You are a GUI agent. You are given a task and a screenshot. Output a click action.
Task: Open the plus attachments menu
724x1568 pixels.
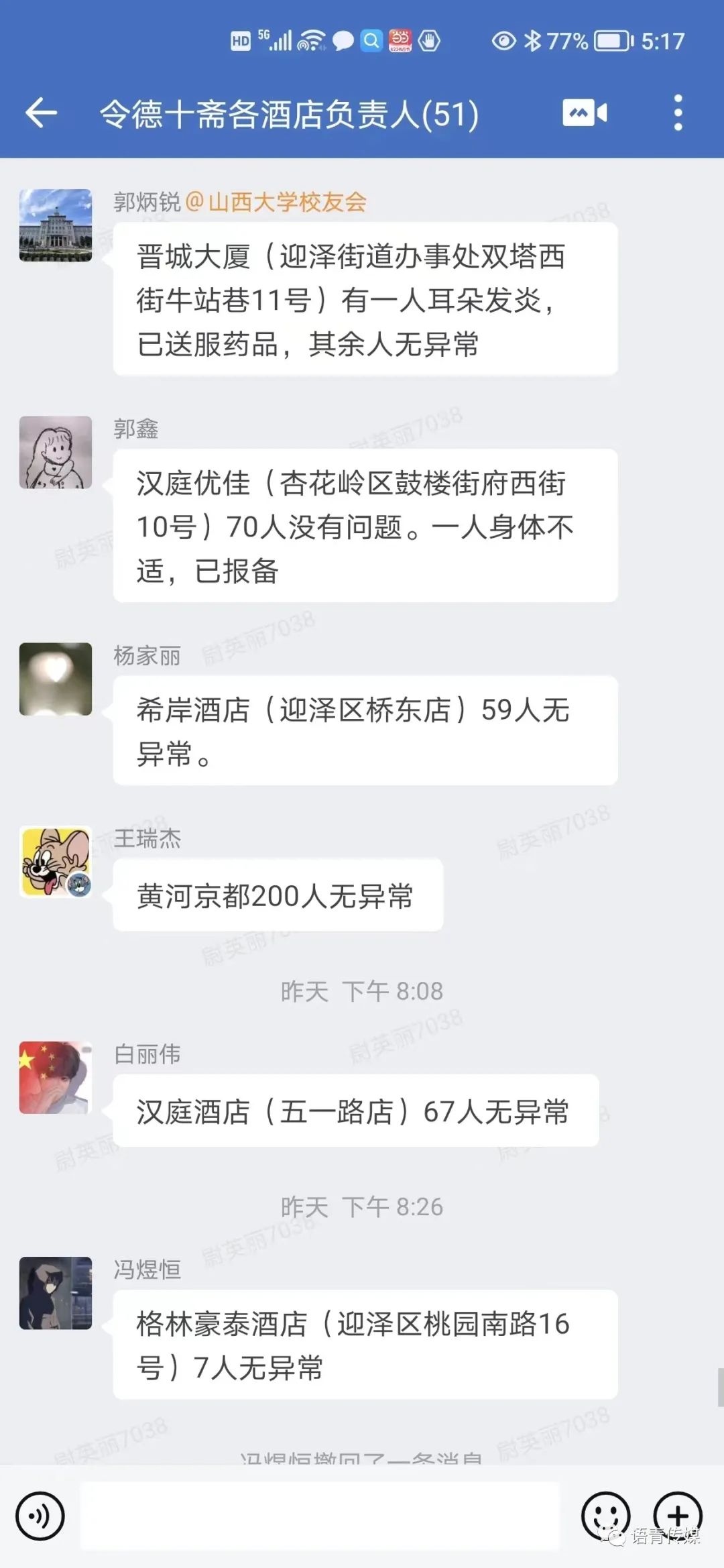point(678,1515)
